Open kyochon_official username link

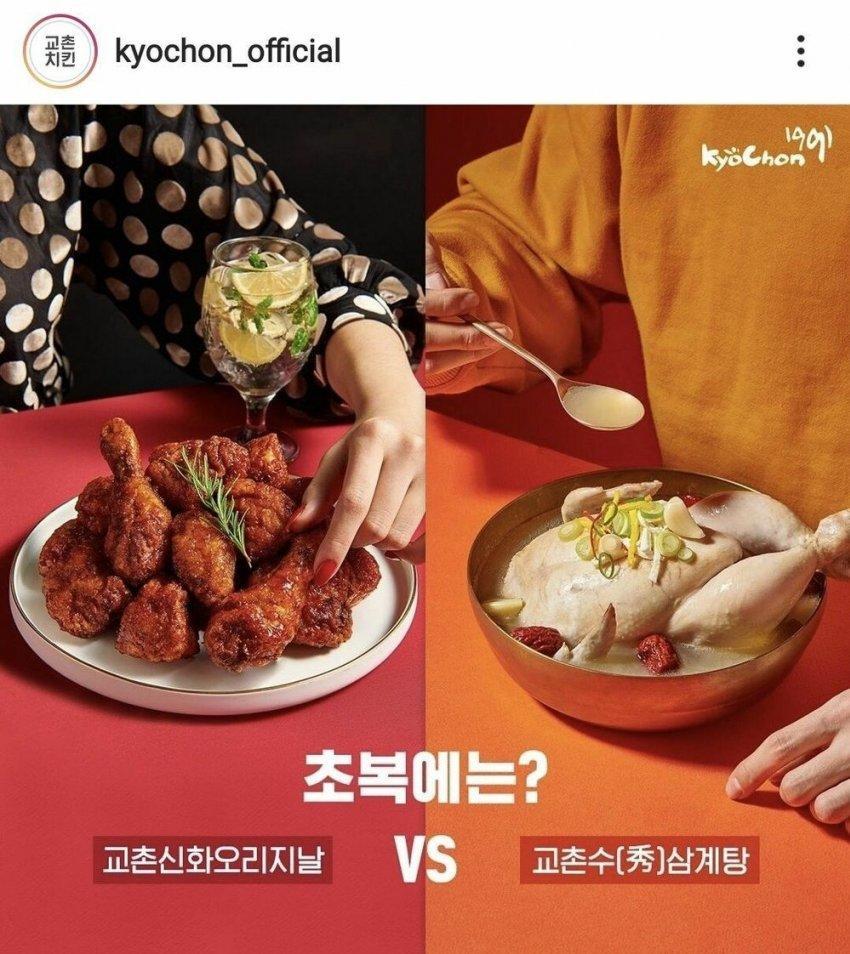pos(228,51)
